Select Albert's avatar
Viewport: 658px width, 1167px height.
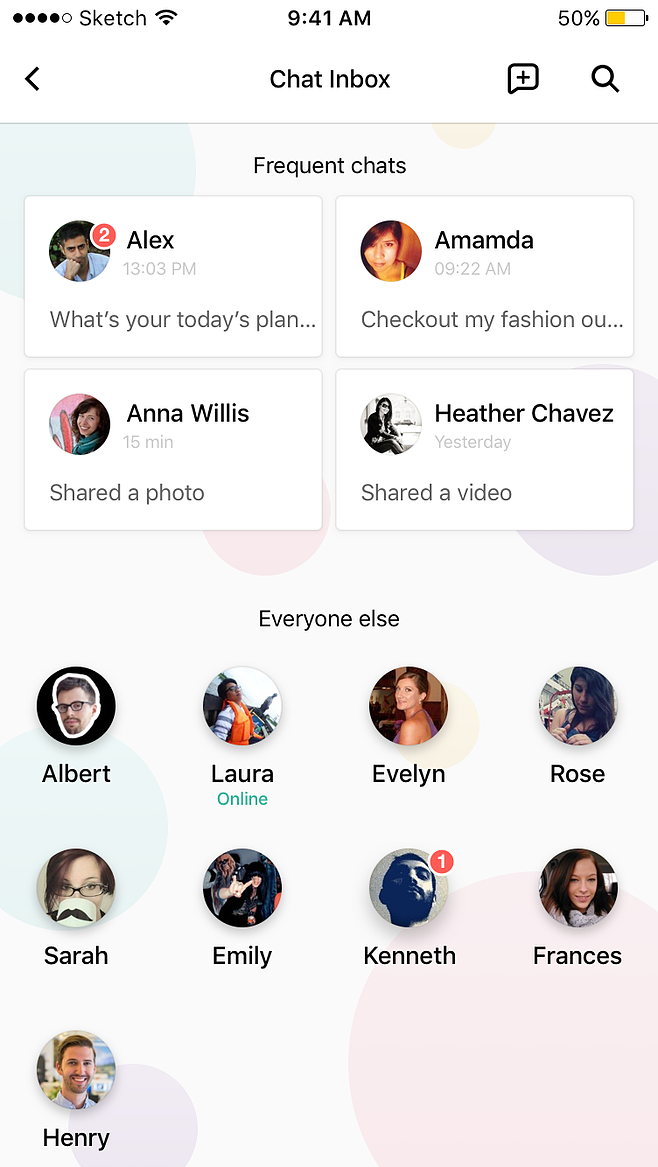pos(76,706)
